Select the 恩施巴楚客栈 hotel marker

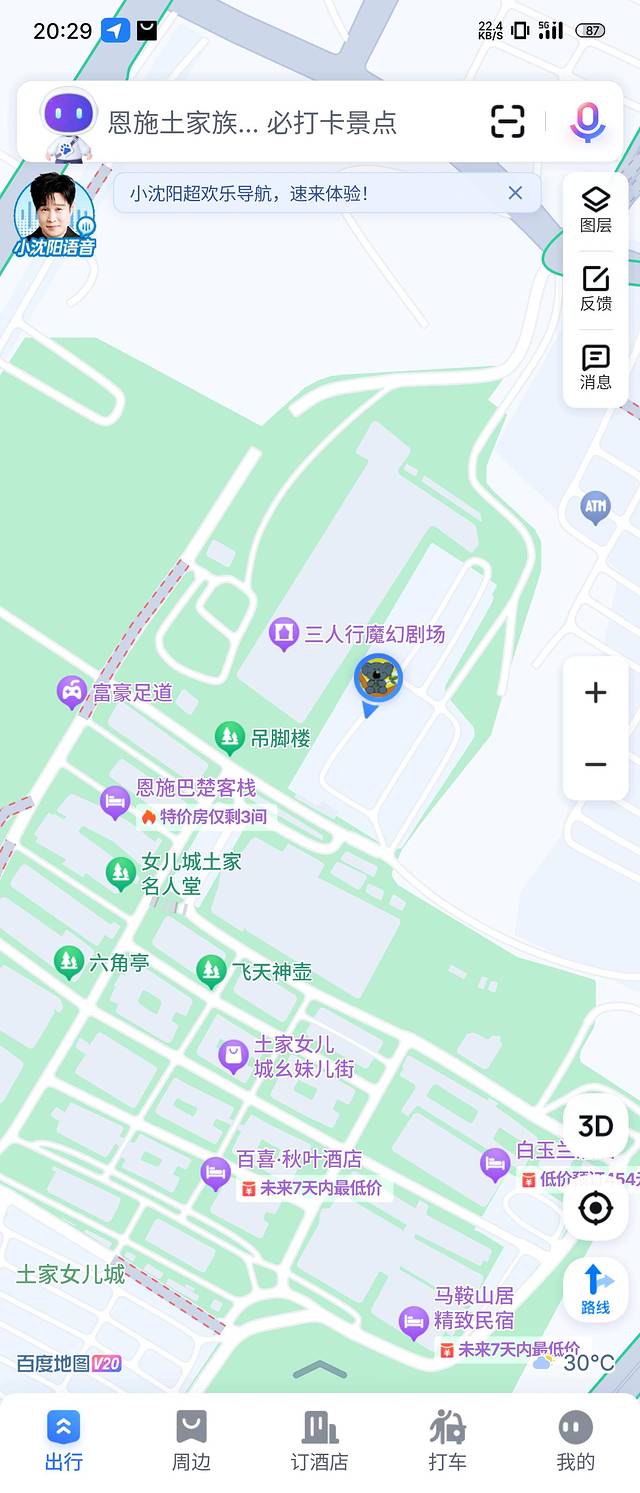pyautogui.click(x=116, y=800)
